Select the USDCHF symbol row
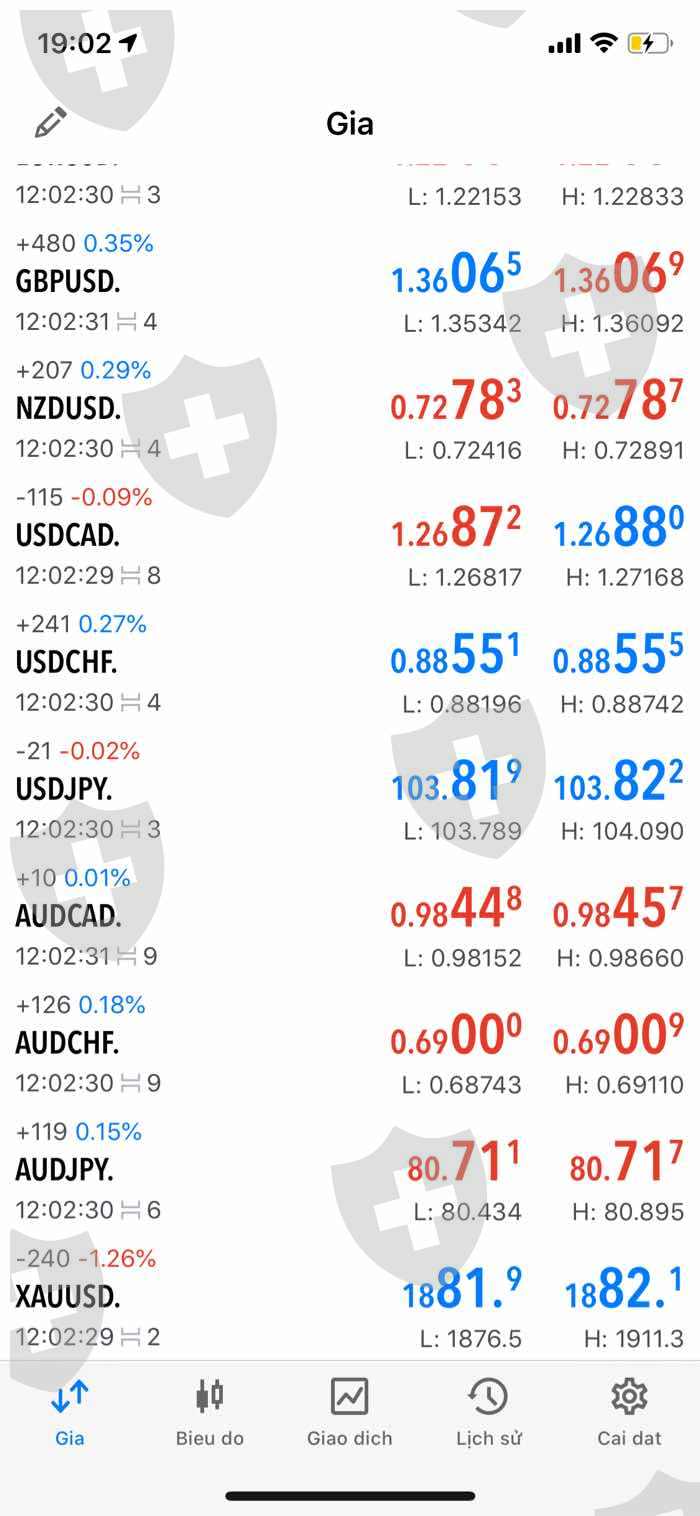Image resolution: width=700 pixels, height=1516 pixels. (66, 662)
